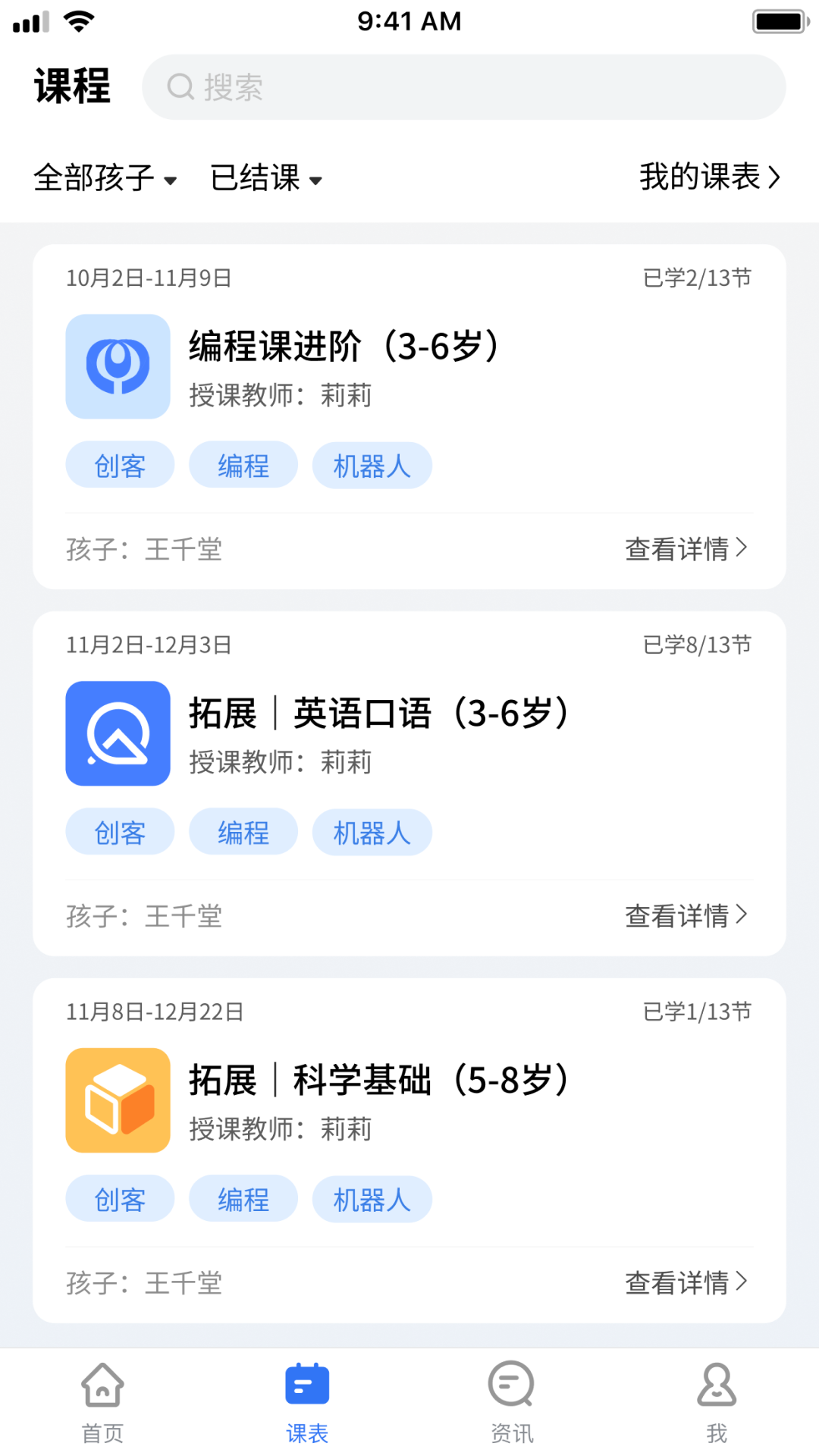
Task: Select the 科学基础 orange course icon
Action: [x=118, y=1100]
